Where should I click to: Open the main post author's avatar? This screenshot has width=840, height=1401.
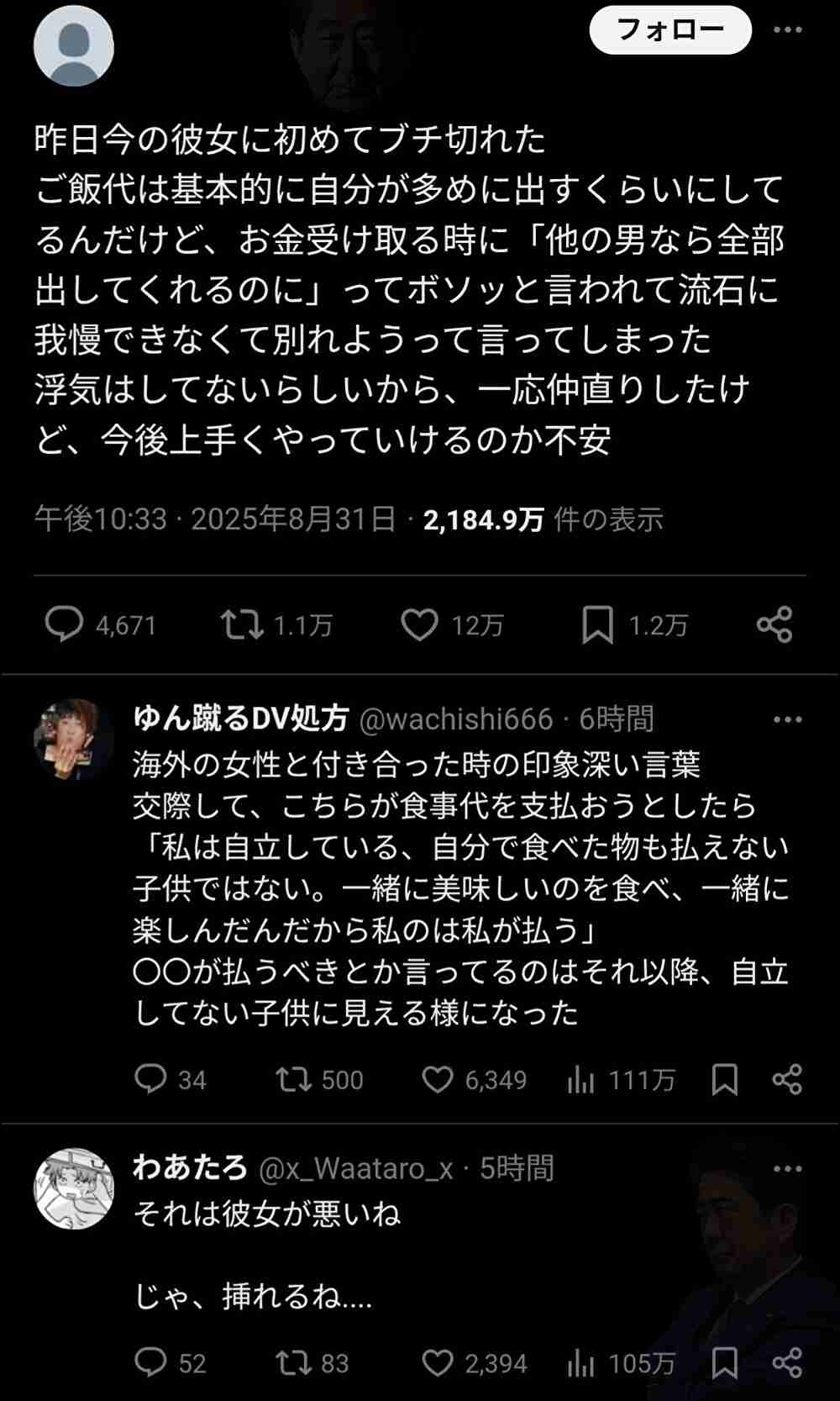click(74, 45)
